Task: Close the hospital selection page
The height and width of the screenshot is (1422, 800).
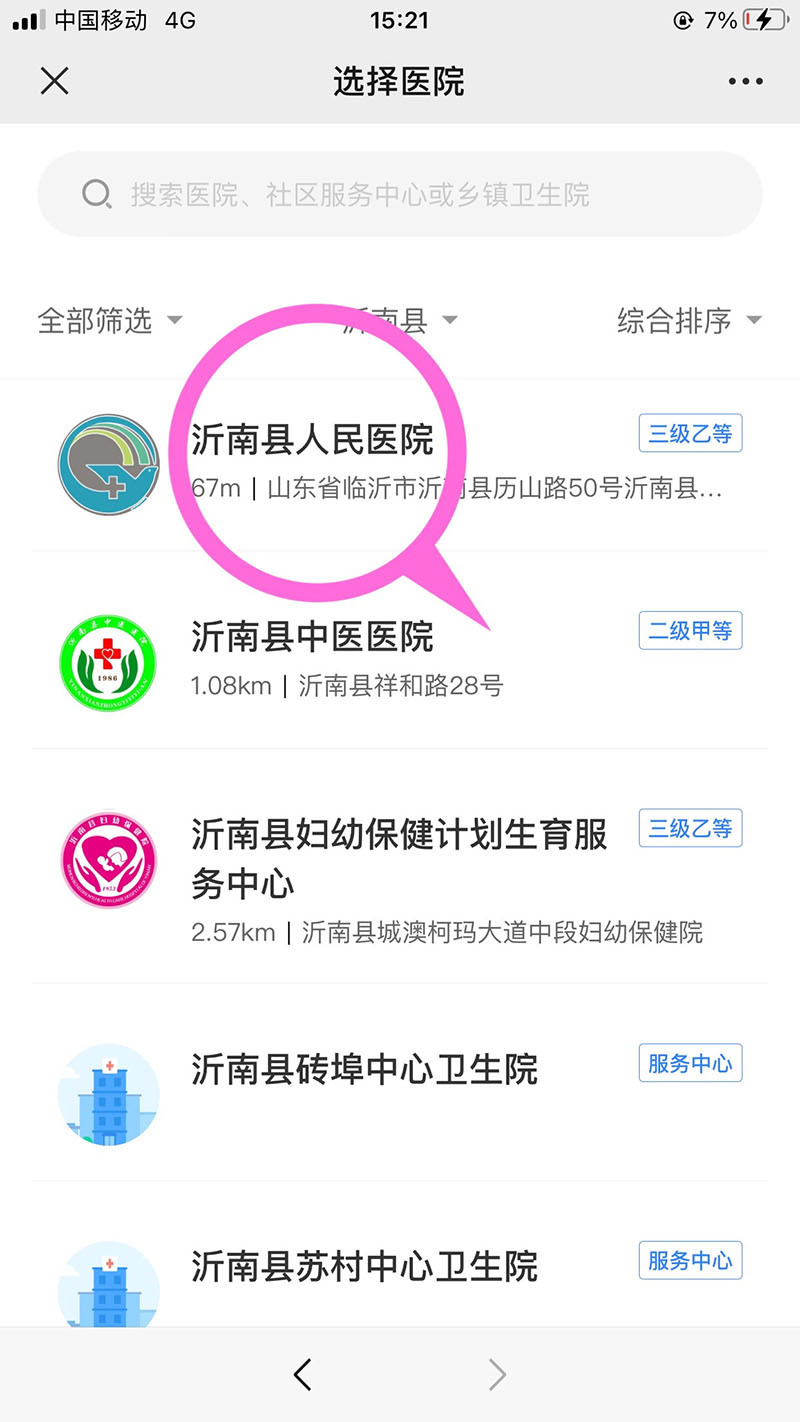Action: pyautogui.click(x=54, y=81)
